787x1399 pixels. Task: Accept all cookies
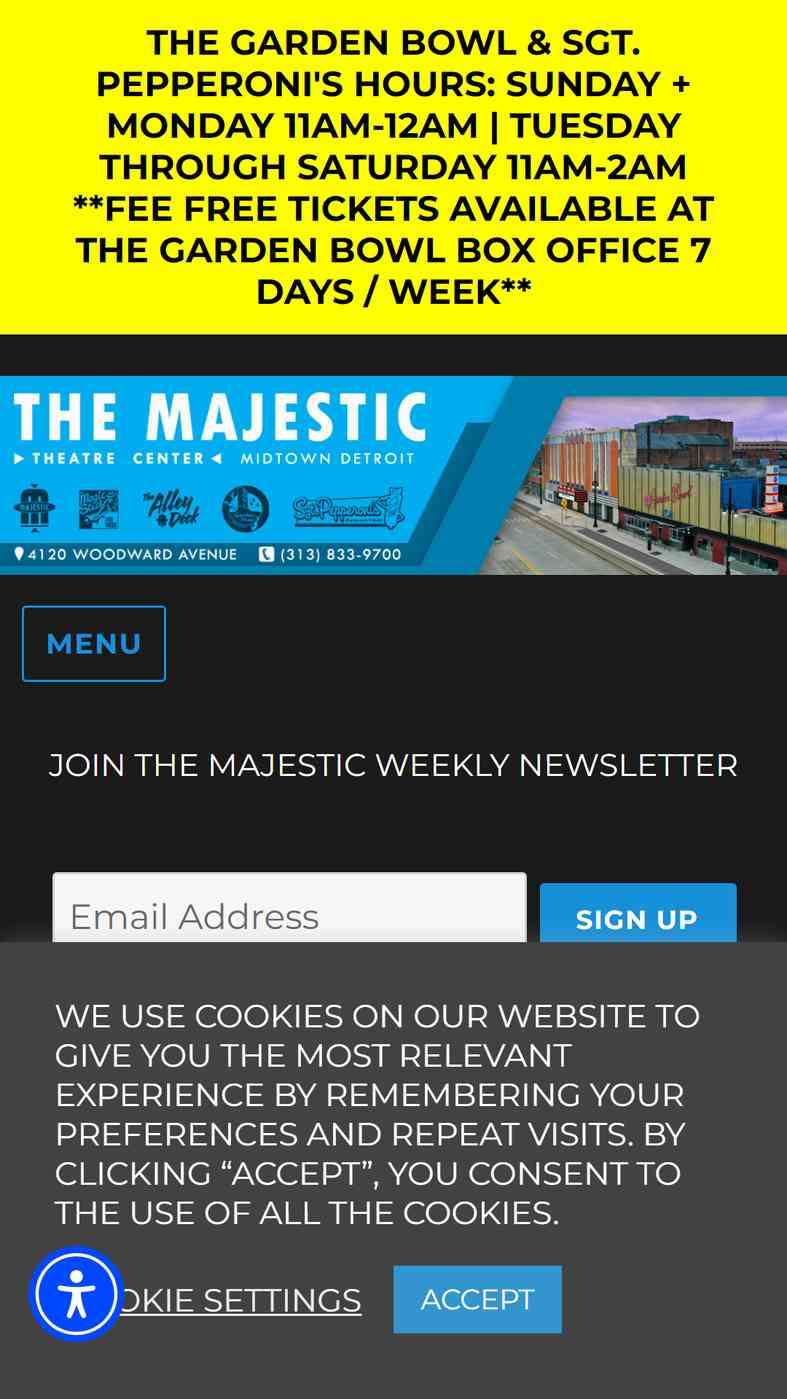(x=477, y=1299)
